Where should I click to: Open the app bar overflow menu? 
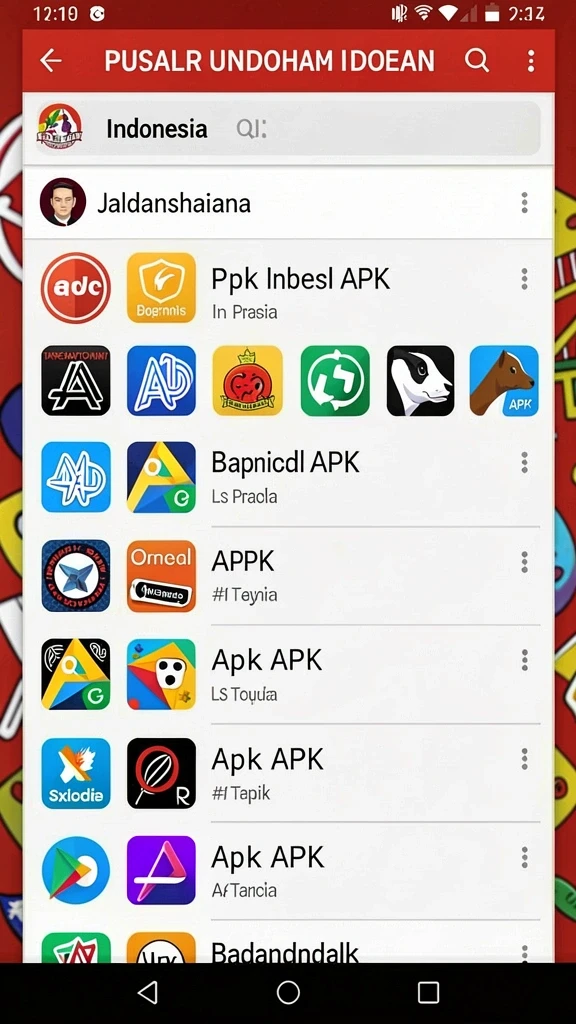(x=530, y=61)
